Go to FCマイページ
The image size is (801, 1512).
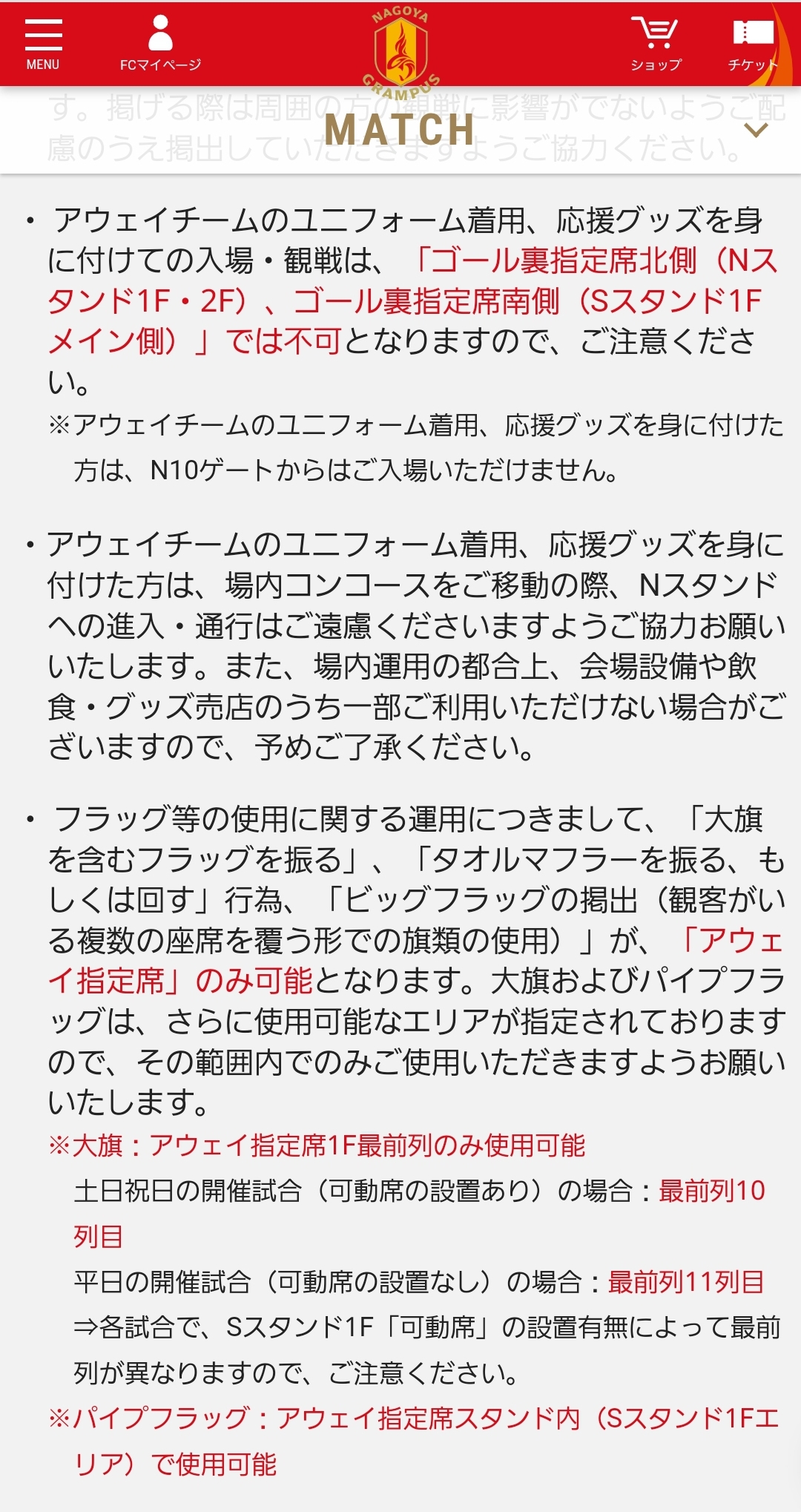(x=160, y=45)
